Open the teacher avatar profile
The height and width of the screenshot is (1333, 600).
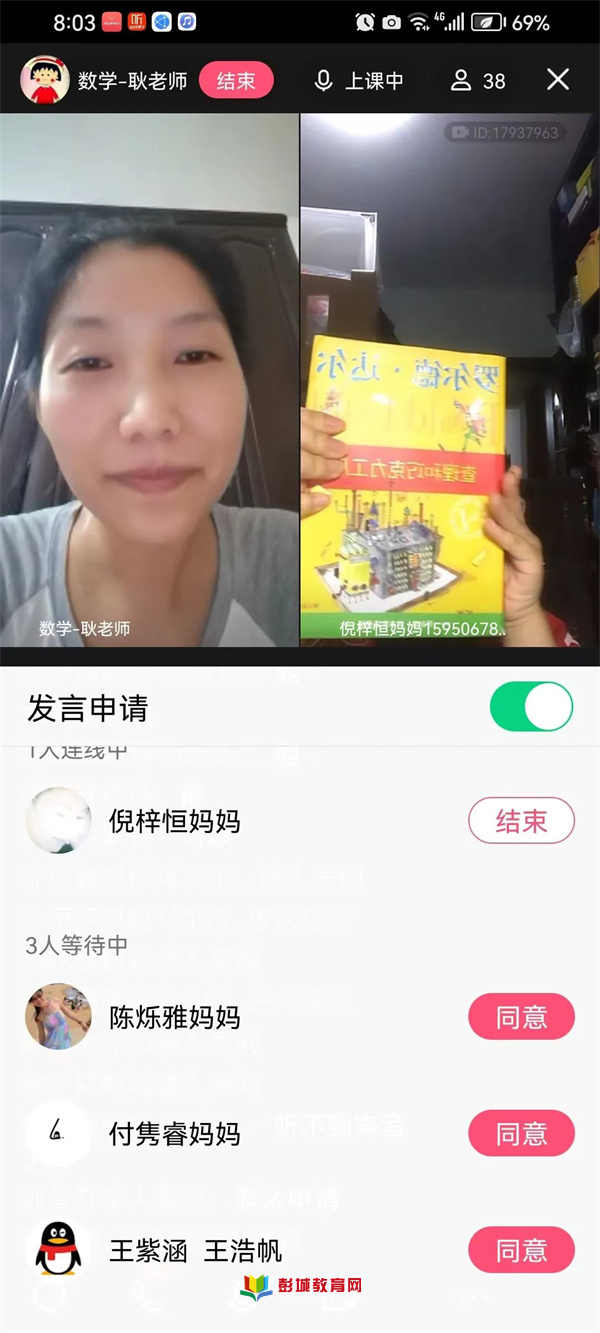coord(45,81)
